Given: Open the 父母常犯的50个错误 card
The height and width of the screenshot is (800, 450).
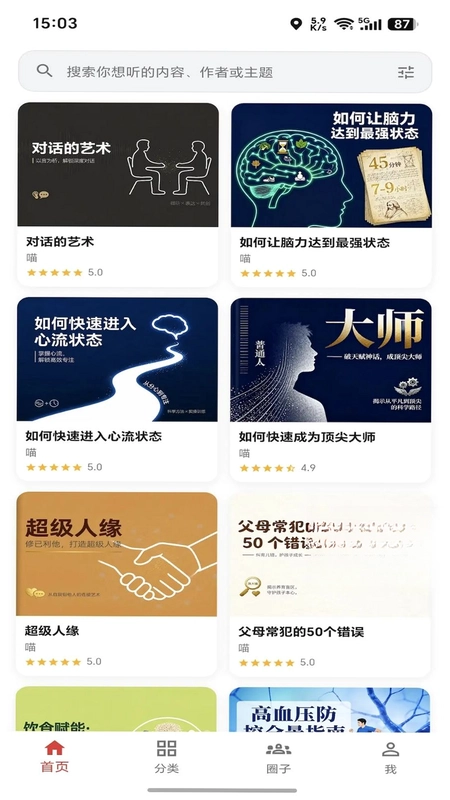Looking at the screenshot, I should [x=330, y=585].
